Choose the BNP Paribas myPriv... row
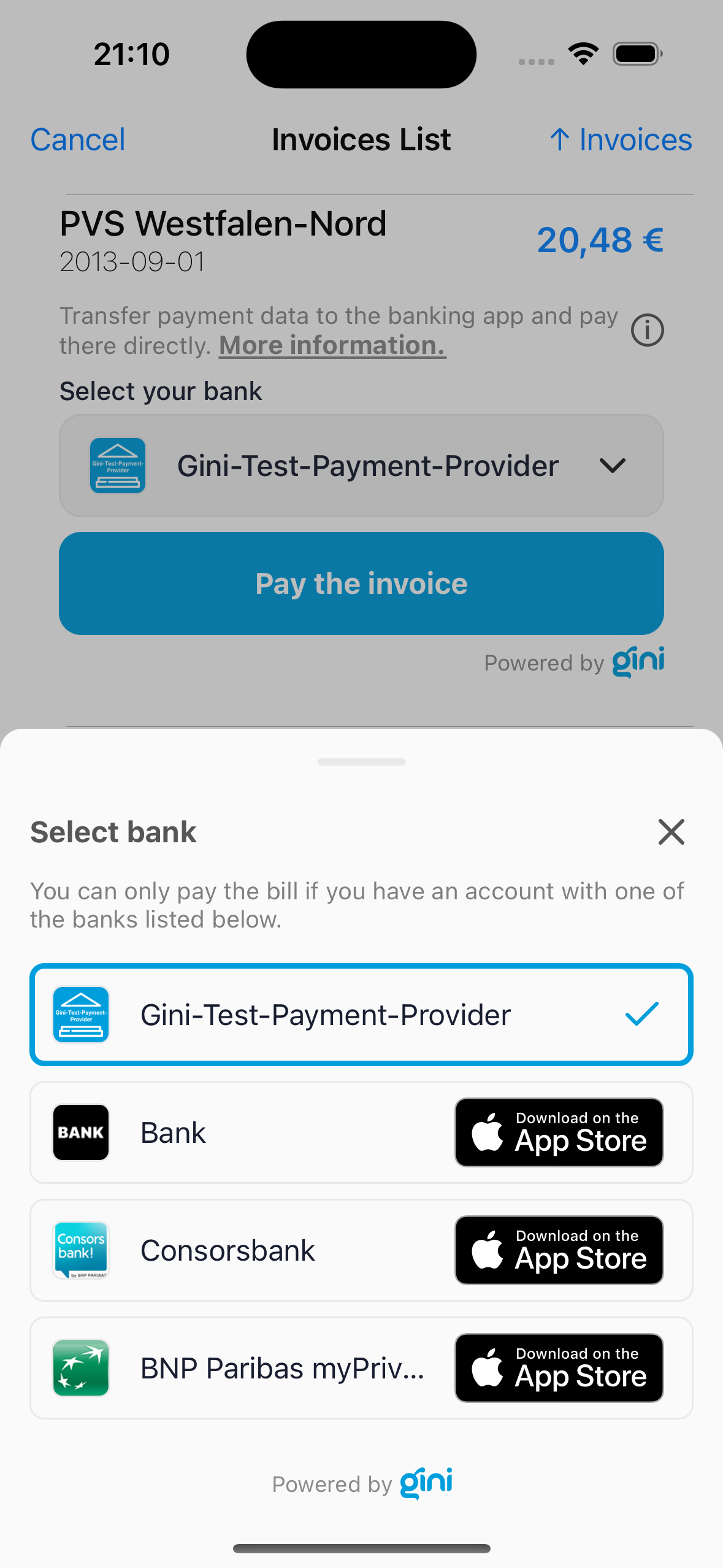 (x=361, y=1368)
